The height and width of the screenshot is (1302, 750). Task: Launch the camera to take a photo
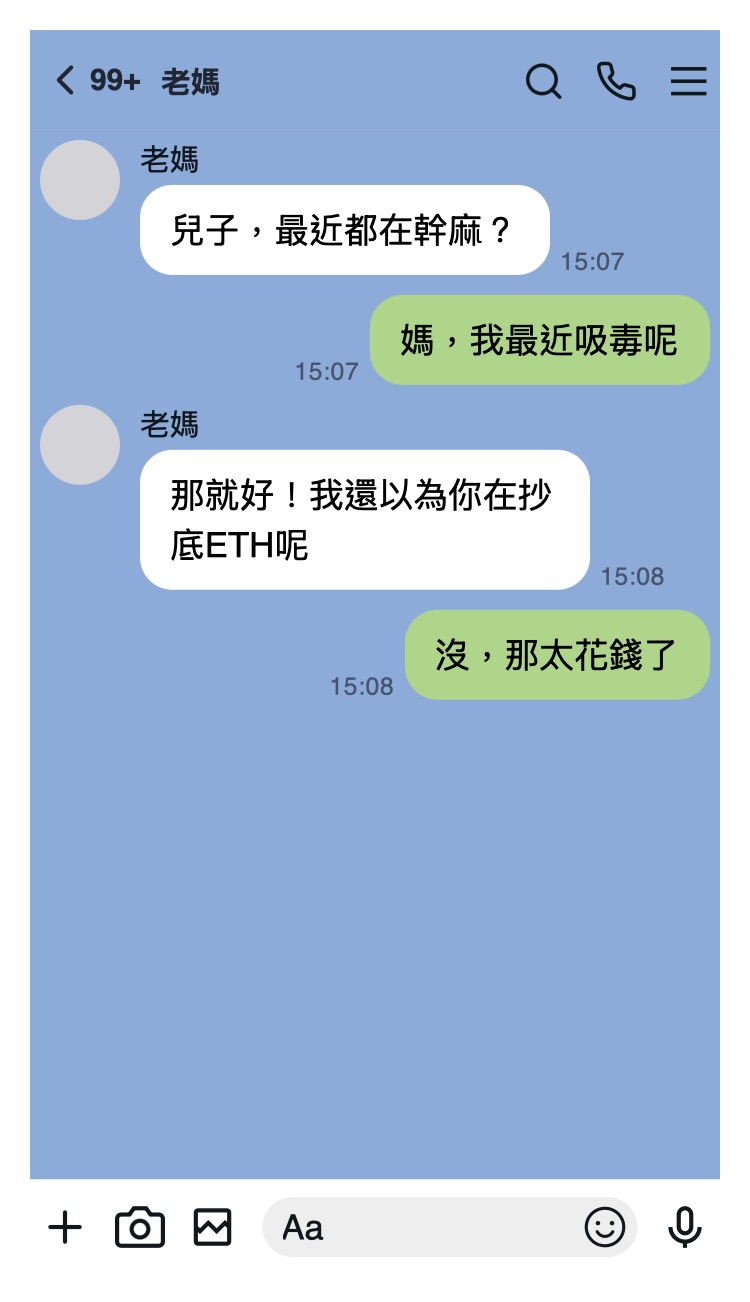140,1227
